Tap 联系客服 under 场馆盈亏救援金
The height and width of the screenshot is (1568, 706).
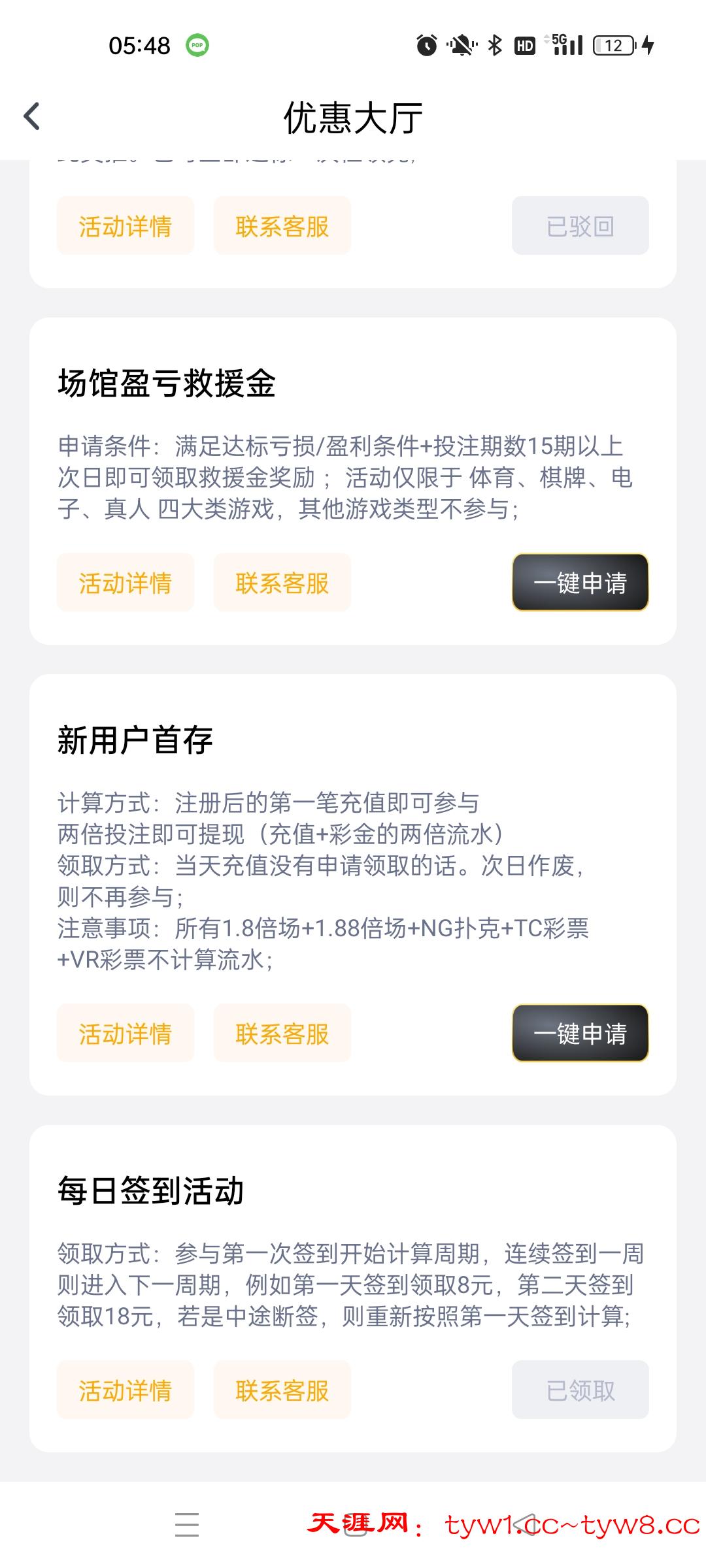coord(282,583)
